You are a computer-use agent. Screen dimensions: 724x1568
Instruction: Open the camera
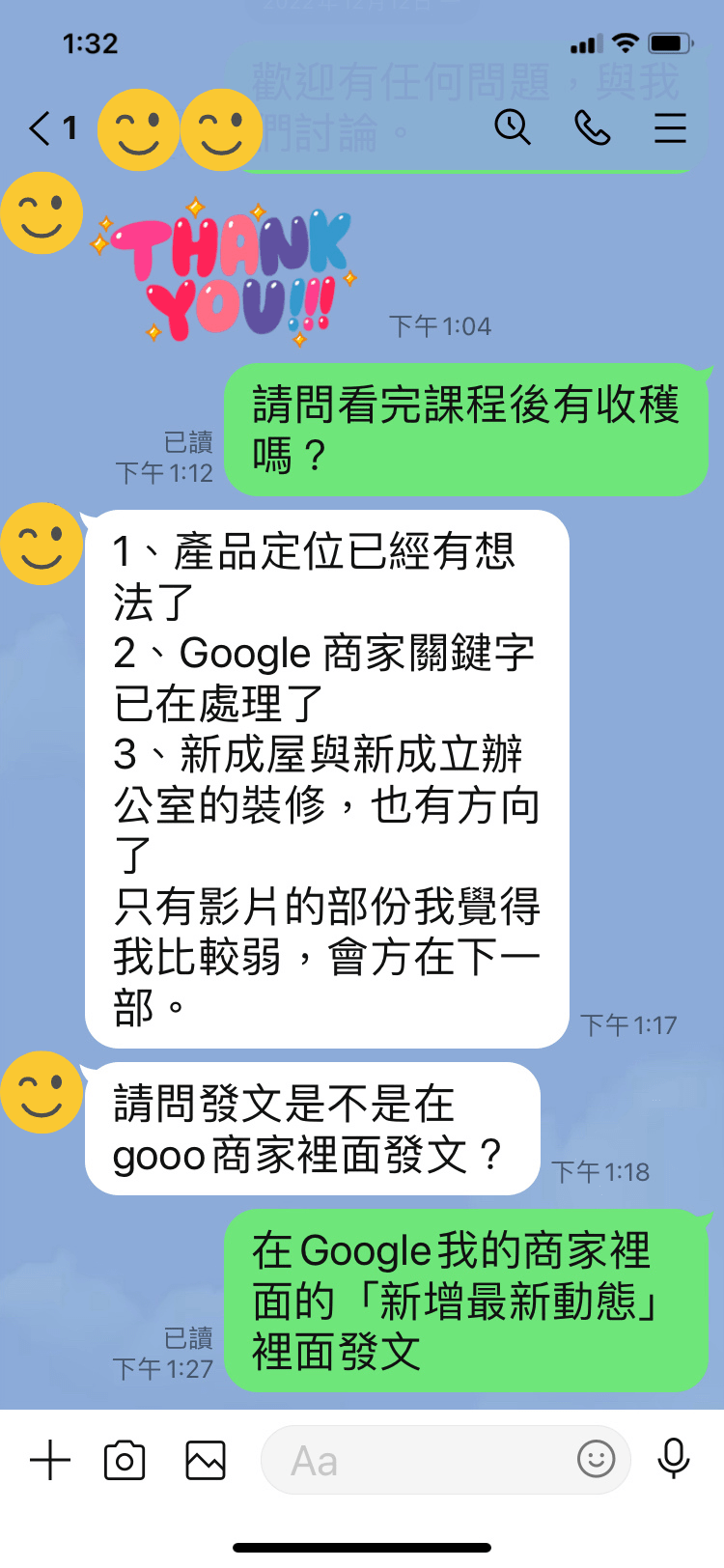[125, 1460]
